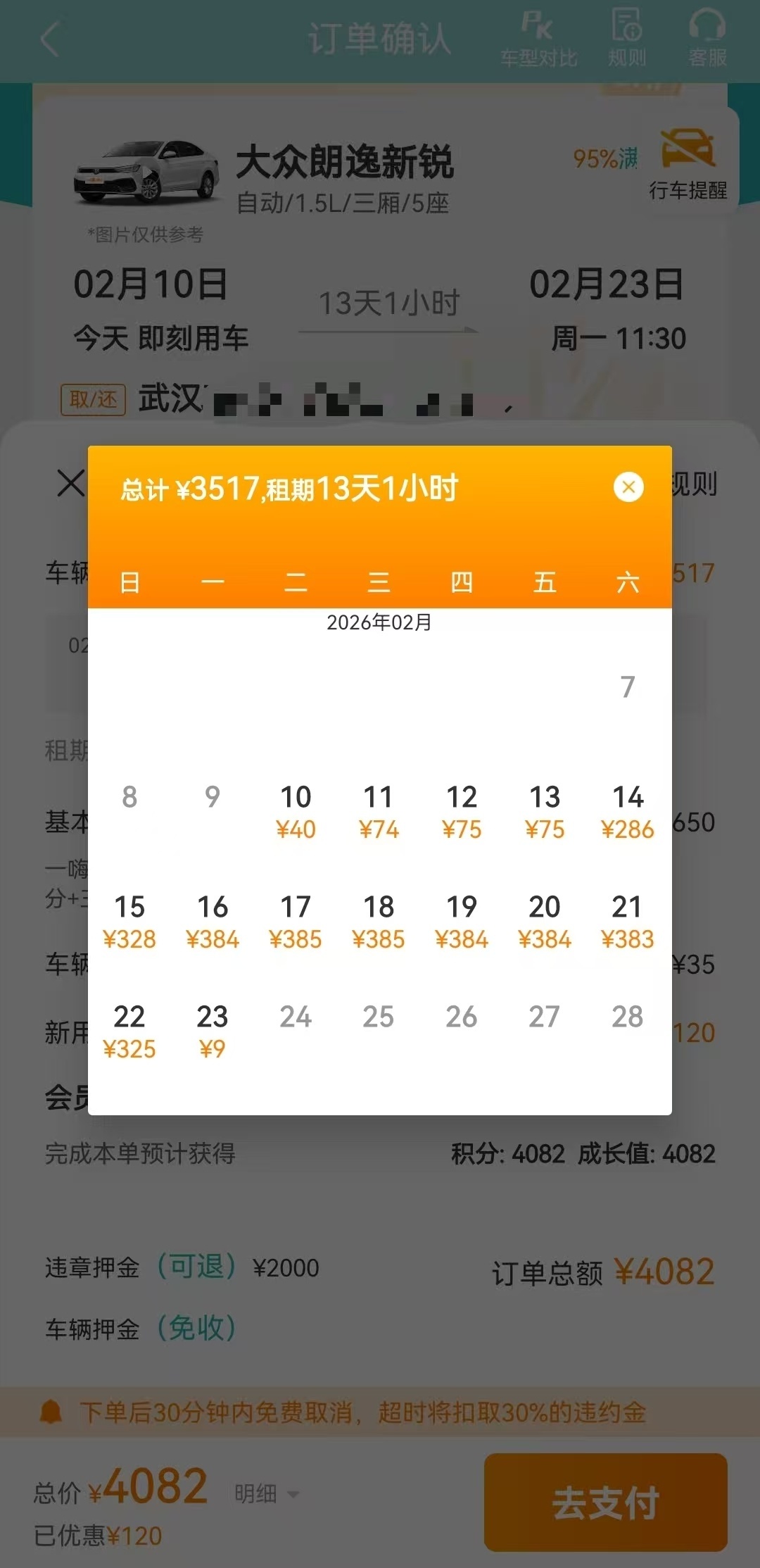Dismiss the fee detail sheet with X

(70, 484)
